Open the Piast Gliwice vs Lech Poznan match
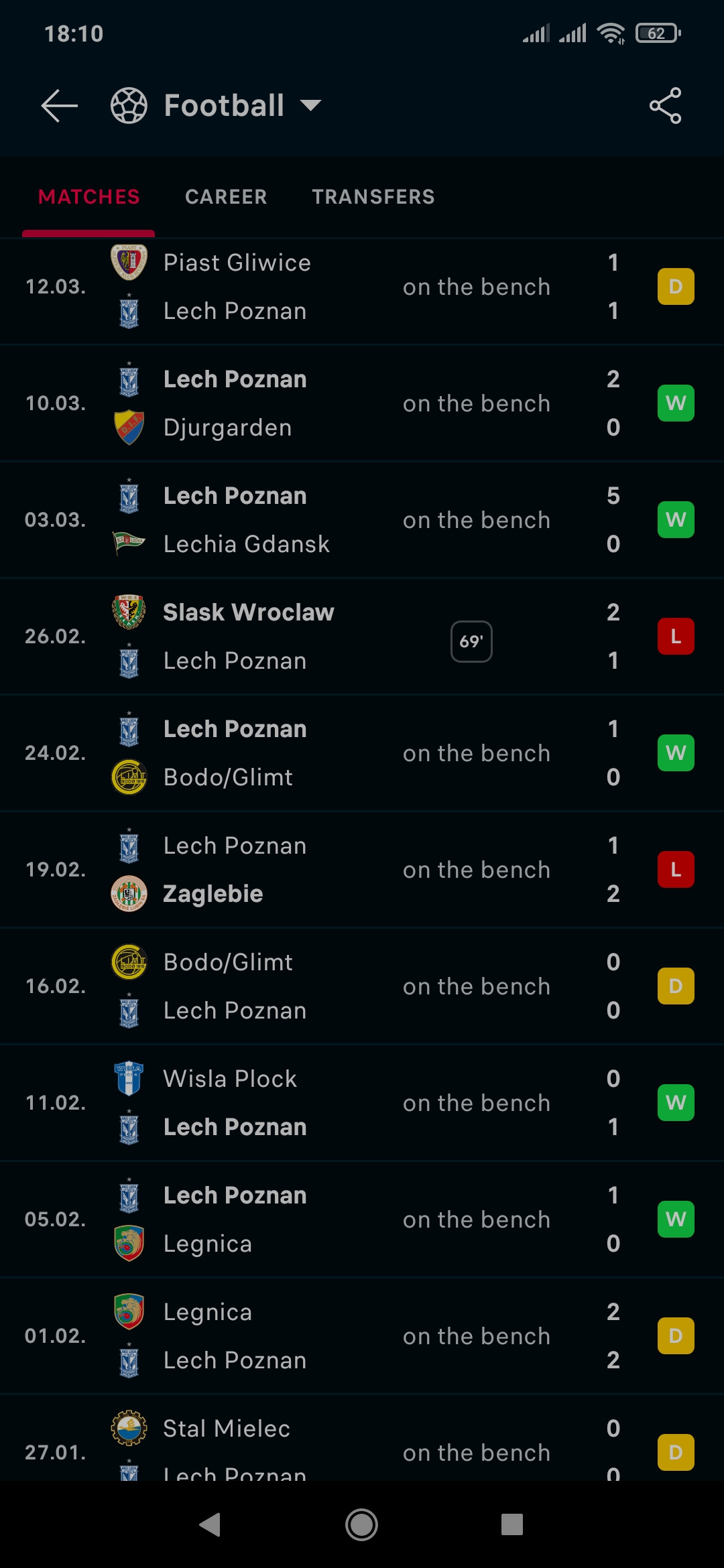Screen dimensions: 724x1568 point(362,287)
